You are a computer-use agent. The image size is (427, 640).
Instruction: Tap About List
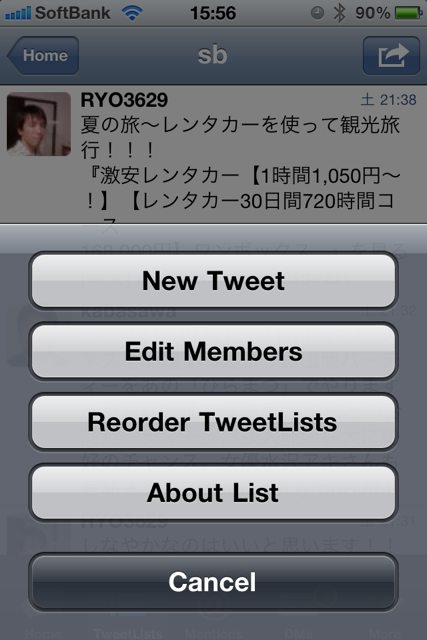pos(213,493)
